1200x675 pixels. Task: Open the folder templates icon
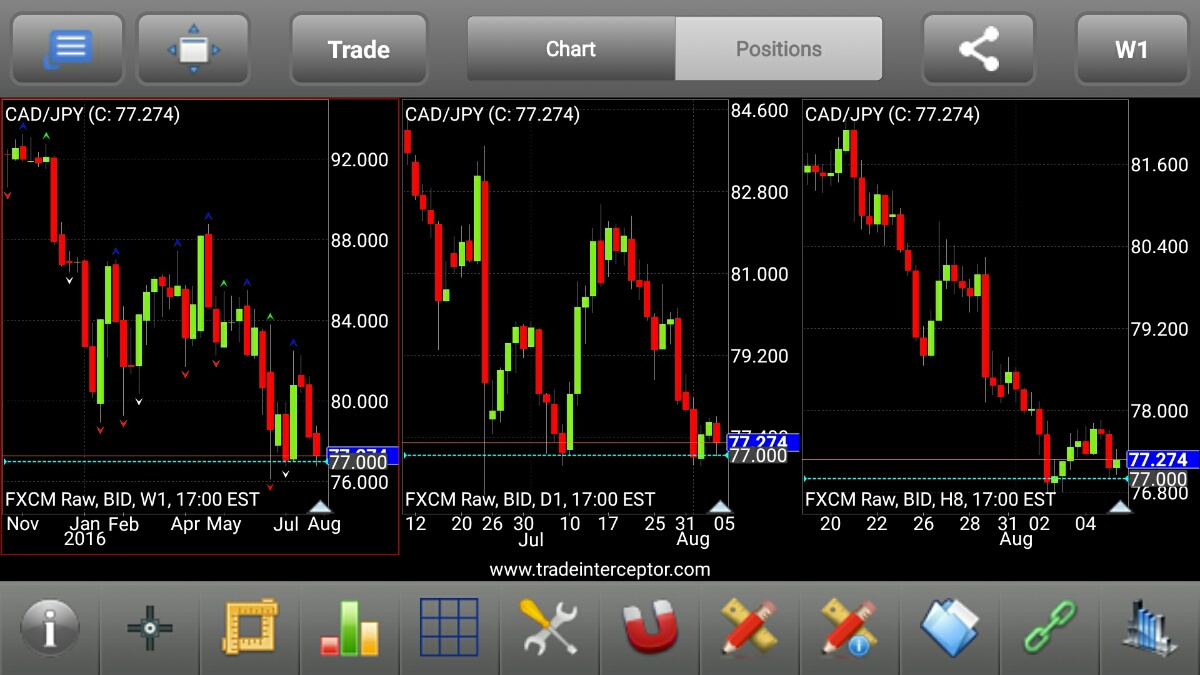[950, 628]
